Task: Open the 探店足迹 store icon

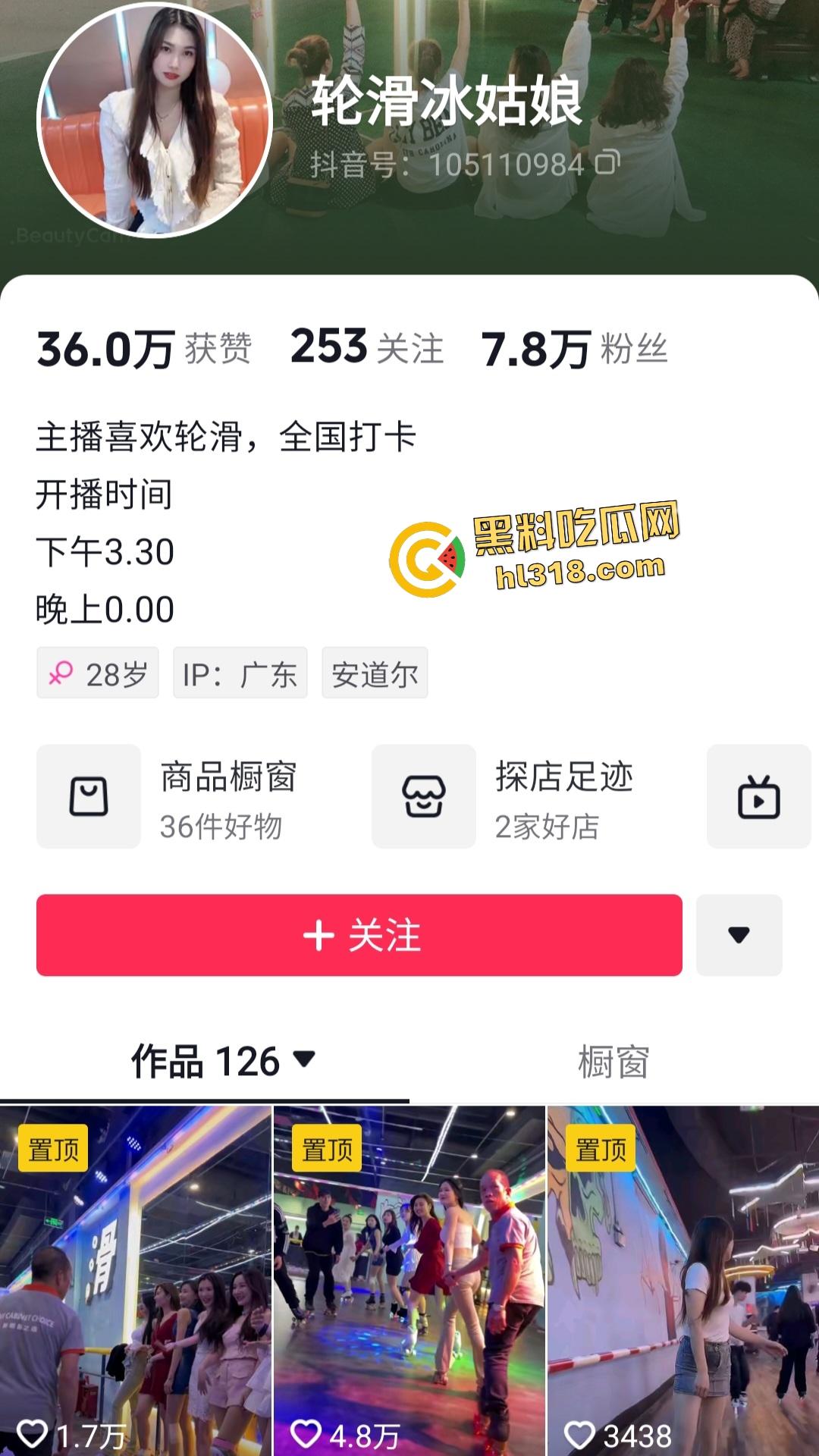Action: pos(423,796)
